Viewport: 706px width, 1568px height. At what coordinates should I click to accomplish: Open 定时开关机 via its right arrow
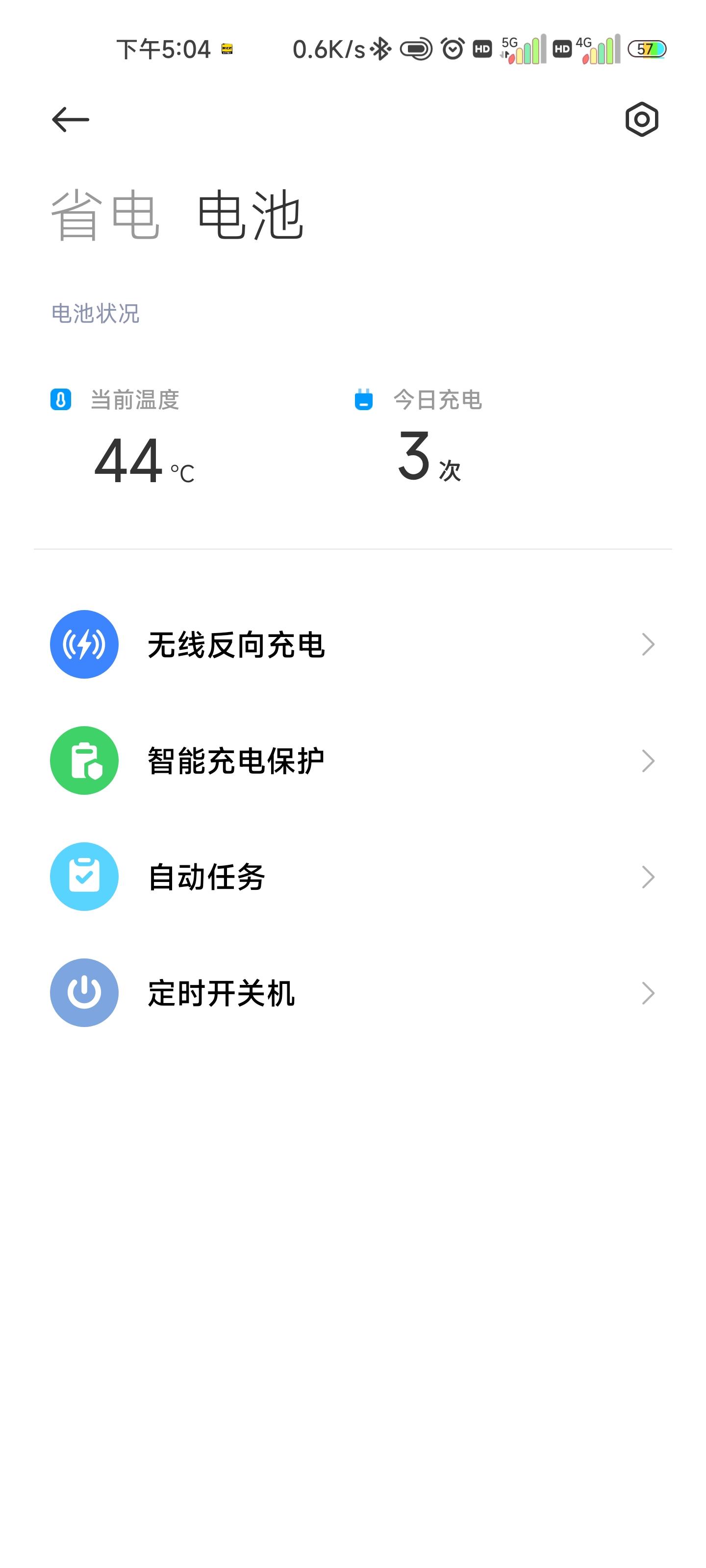pyautogui.click(x=648, y=993)
